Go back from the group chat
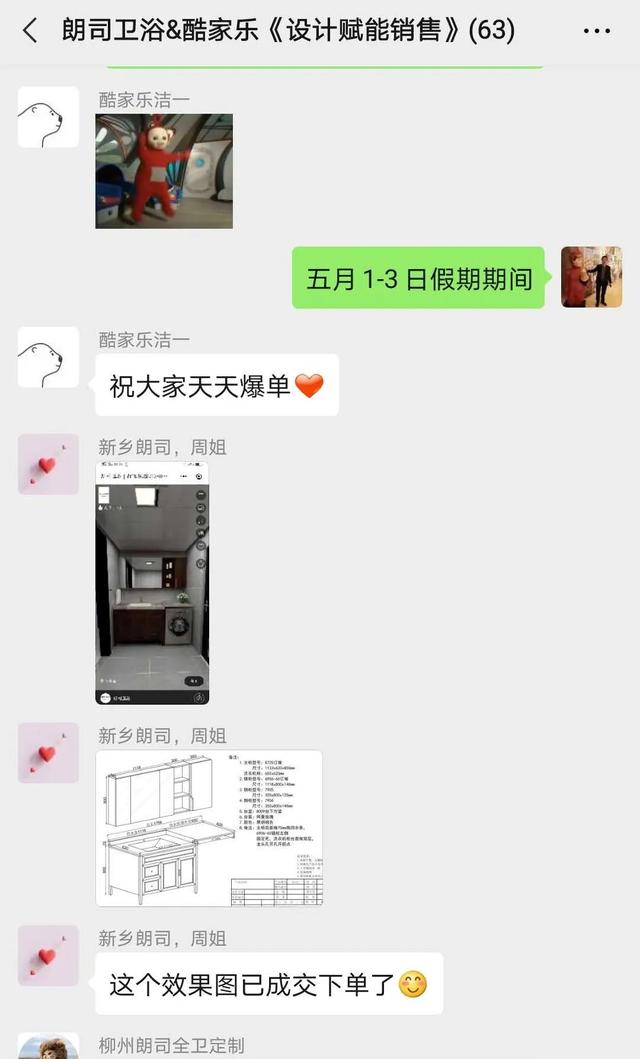 point(30,31)
